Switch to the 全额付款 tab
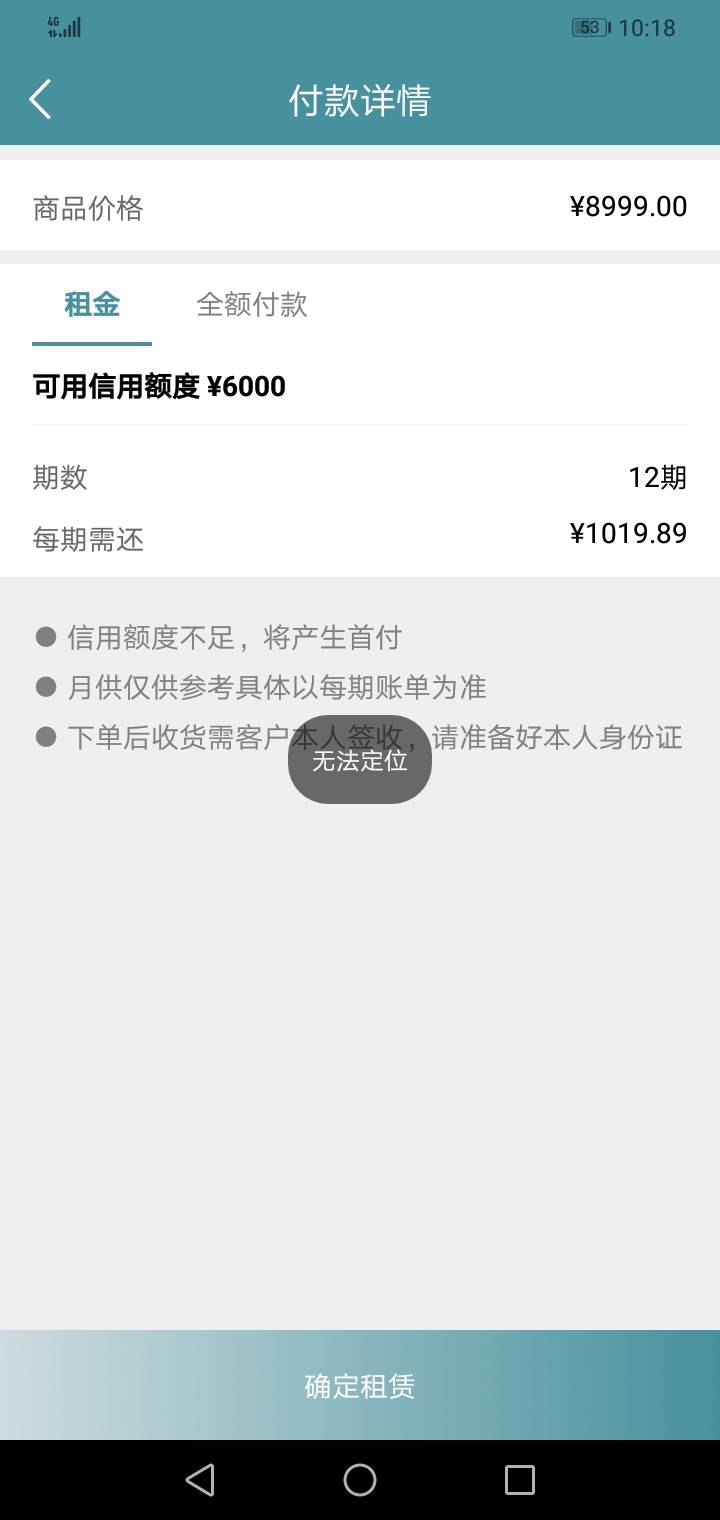The height and width of the screenshot is (1520, 720). (x=252, y=304)
